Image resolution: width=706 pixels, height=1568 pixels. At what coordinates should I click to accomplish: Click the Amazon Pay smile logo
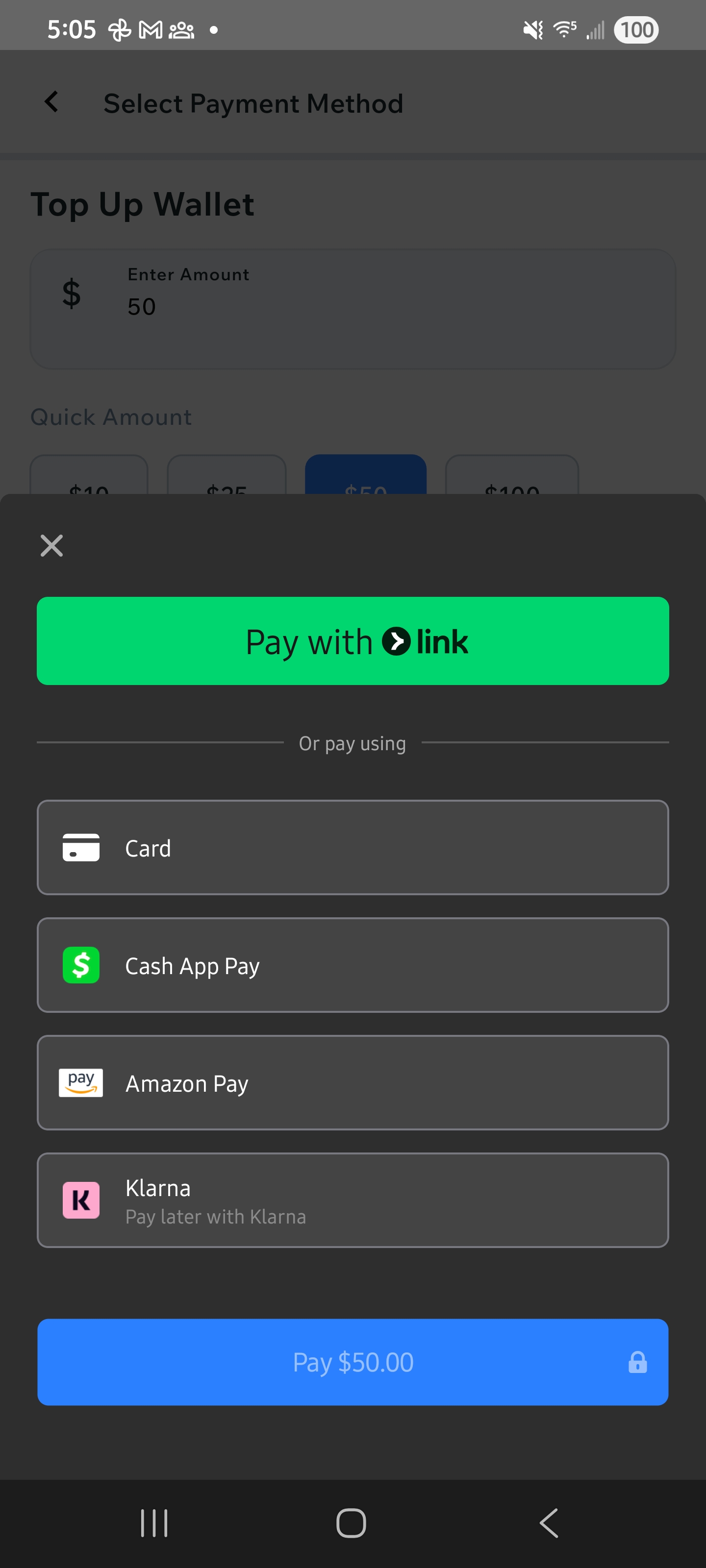[x=80, y=1082]
